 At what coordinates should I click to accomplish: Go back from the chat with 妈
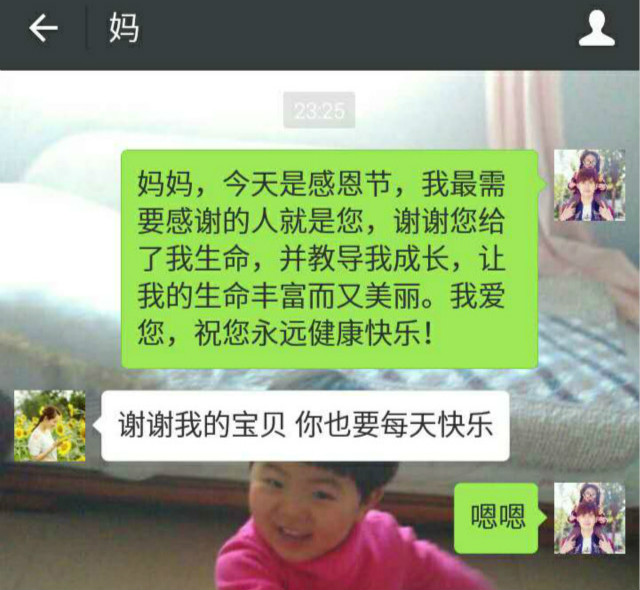pos(43,30)
